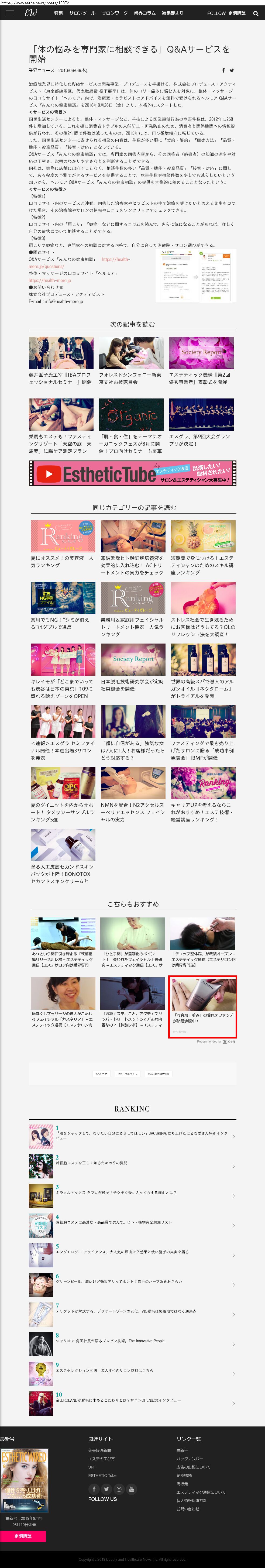
Task: Share article on Facebook
Action: click(x=223, y=71)
